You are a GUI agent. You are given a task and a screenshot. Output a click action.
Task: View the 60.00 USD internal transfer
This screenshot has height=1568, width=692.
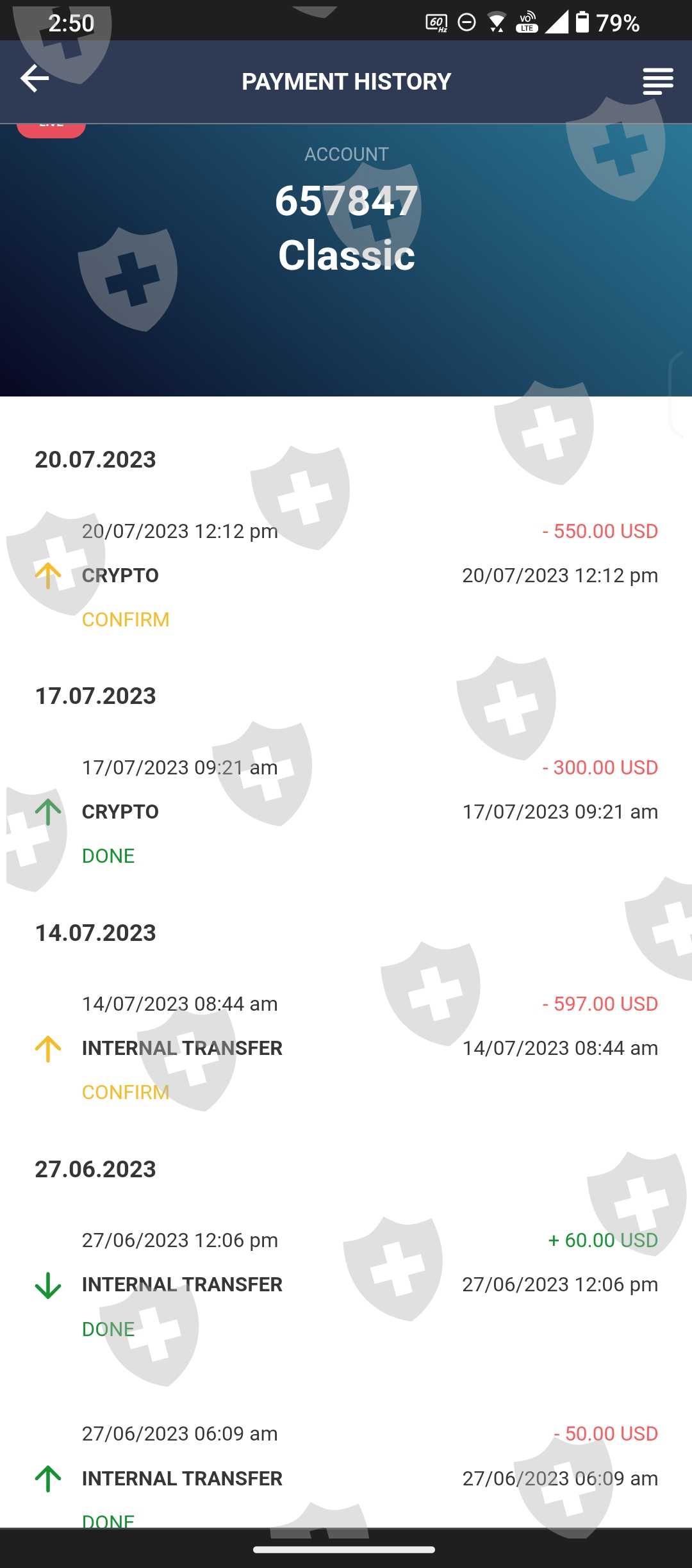point(346,1284)
